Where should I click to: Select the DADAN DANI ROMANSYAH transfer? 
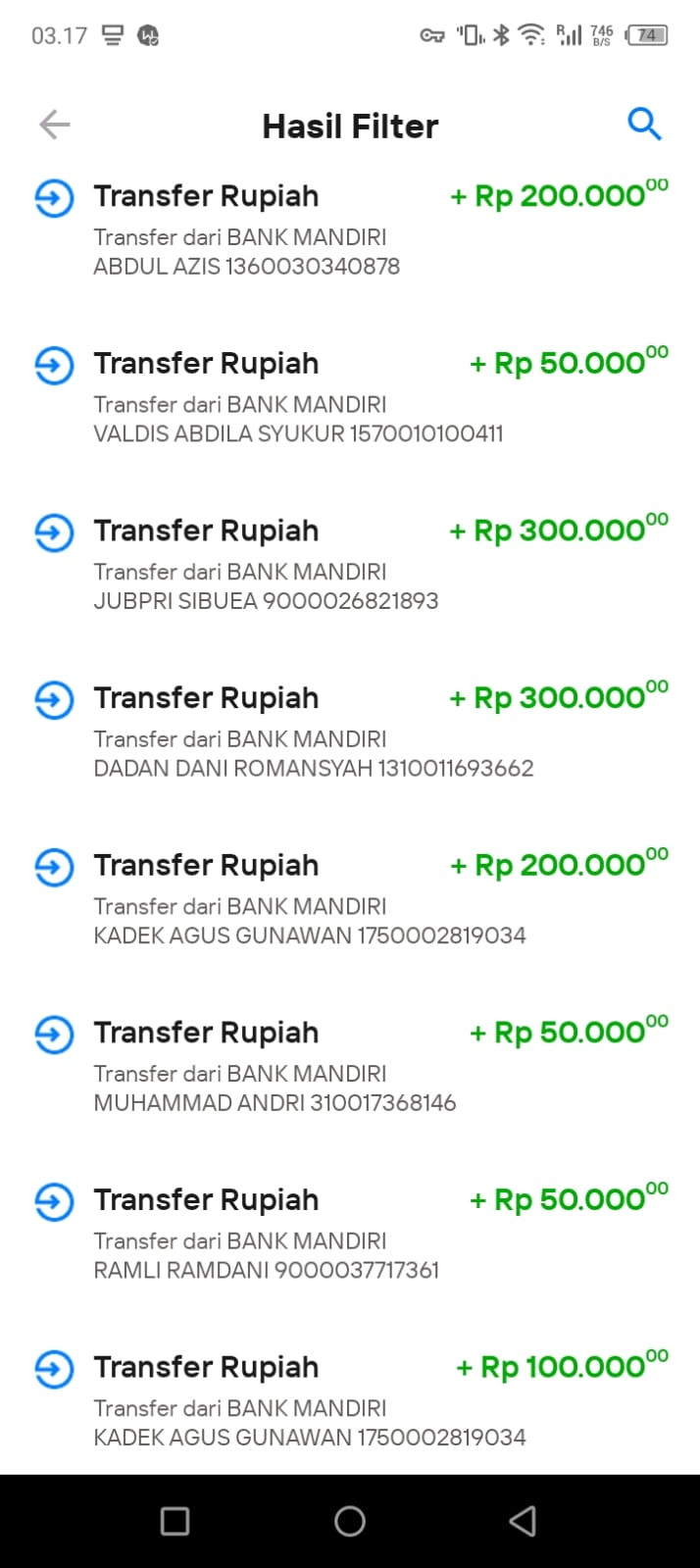pos(349,732)
